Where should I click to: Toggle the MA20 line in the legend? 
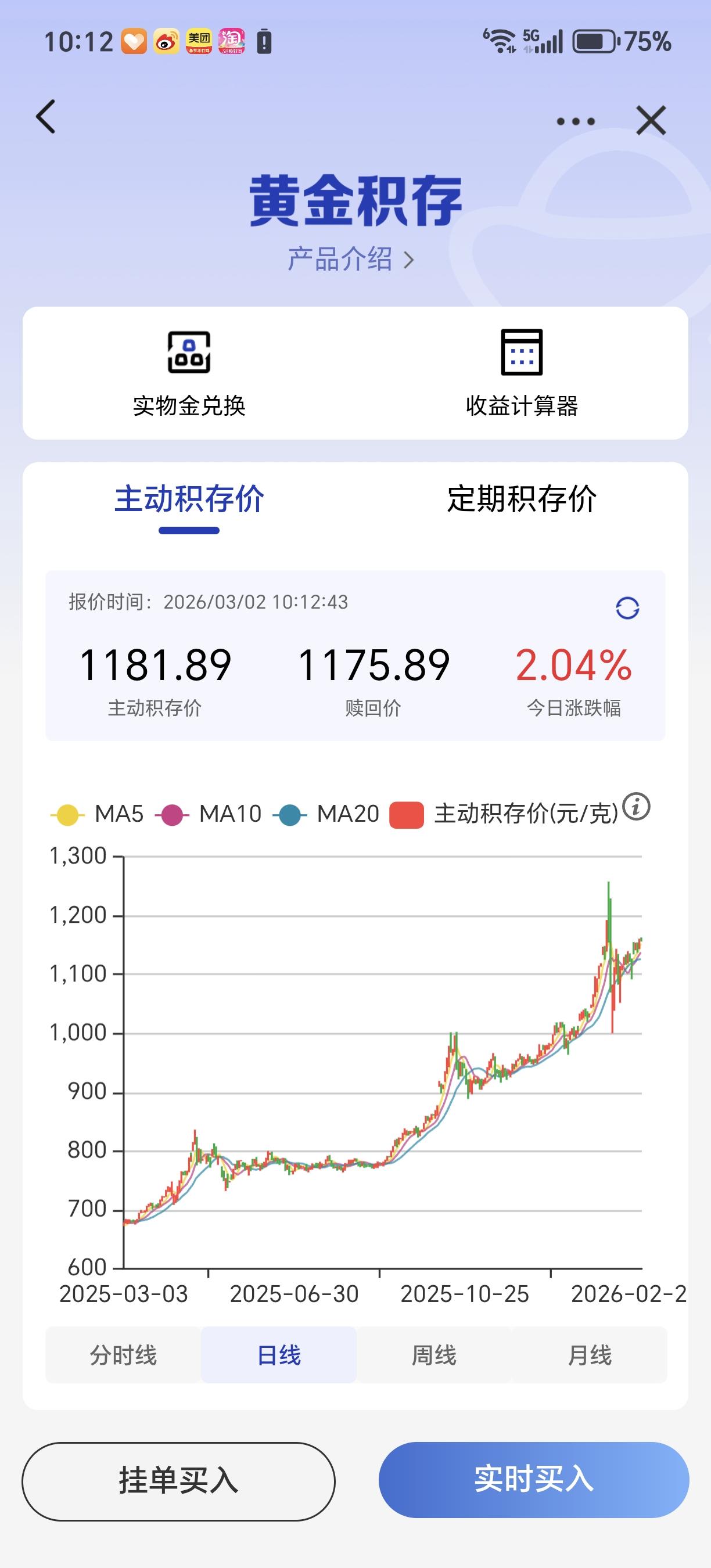click(x=326, y=814)
